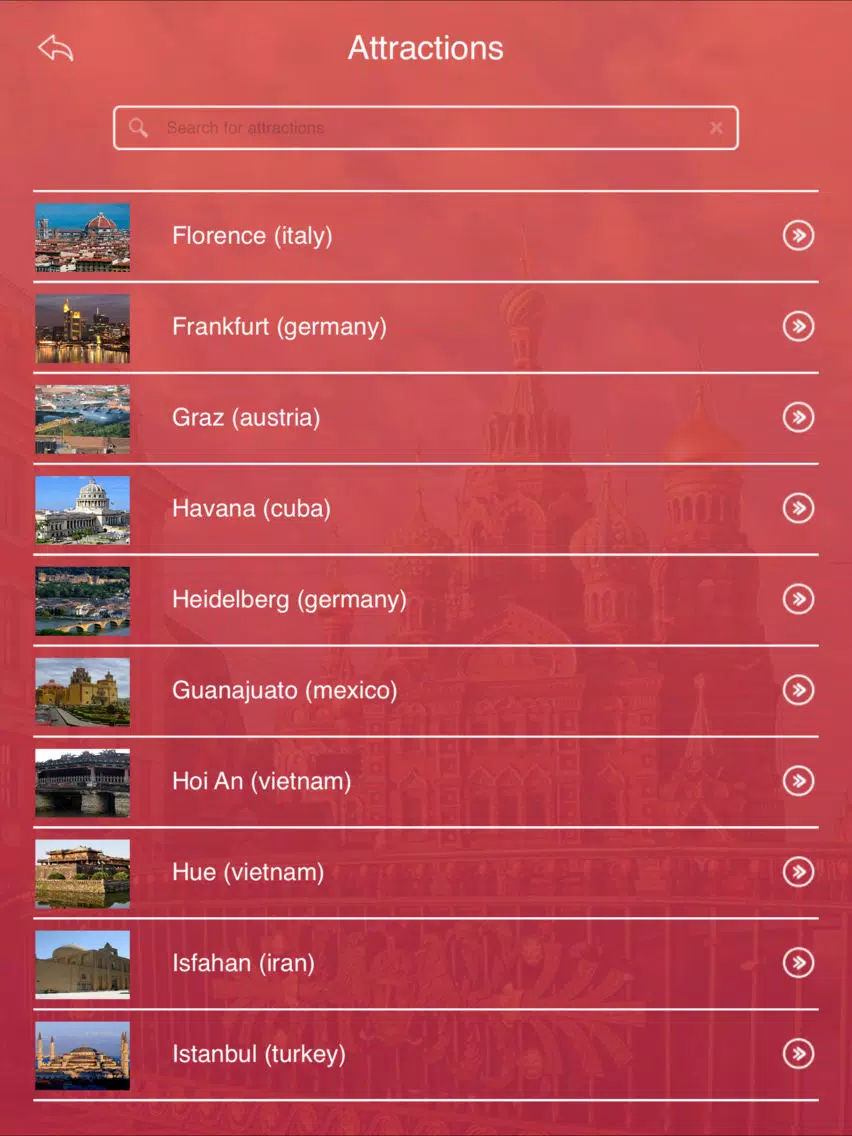
Task: View the Hue (vietnam) row
Action: coord(248,873)
